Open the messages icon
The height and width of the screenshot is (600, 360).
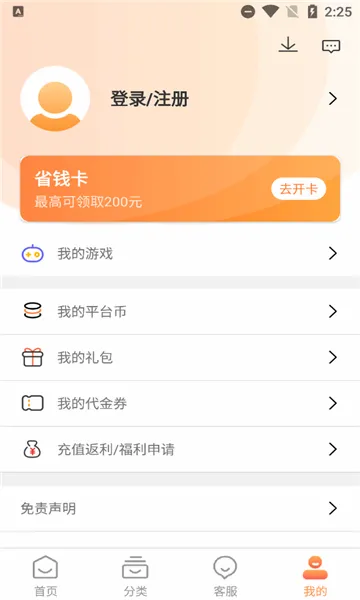(331, 46)
